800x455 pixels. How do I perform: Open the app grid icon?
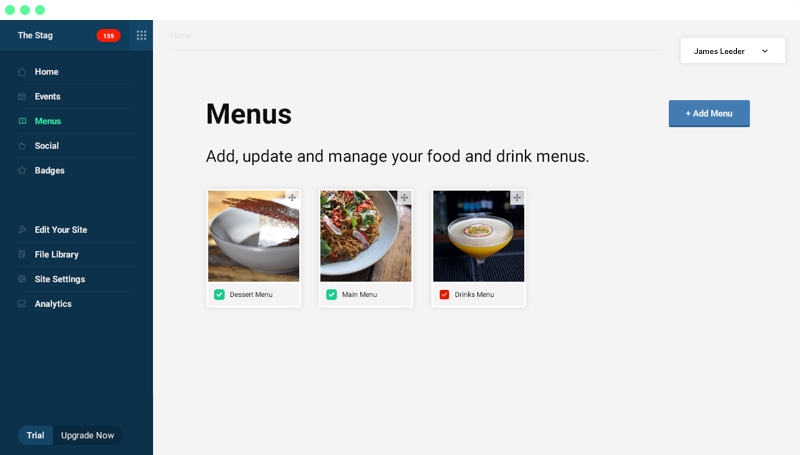pos(141,35)
